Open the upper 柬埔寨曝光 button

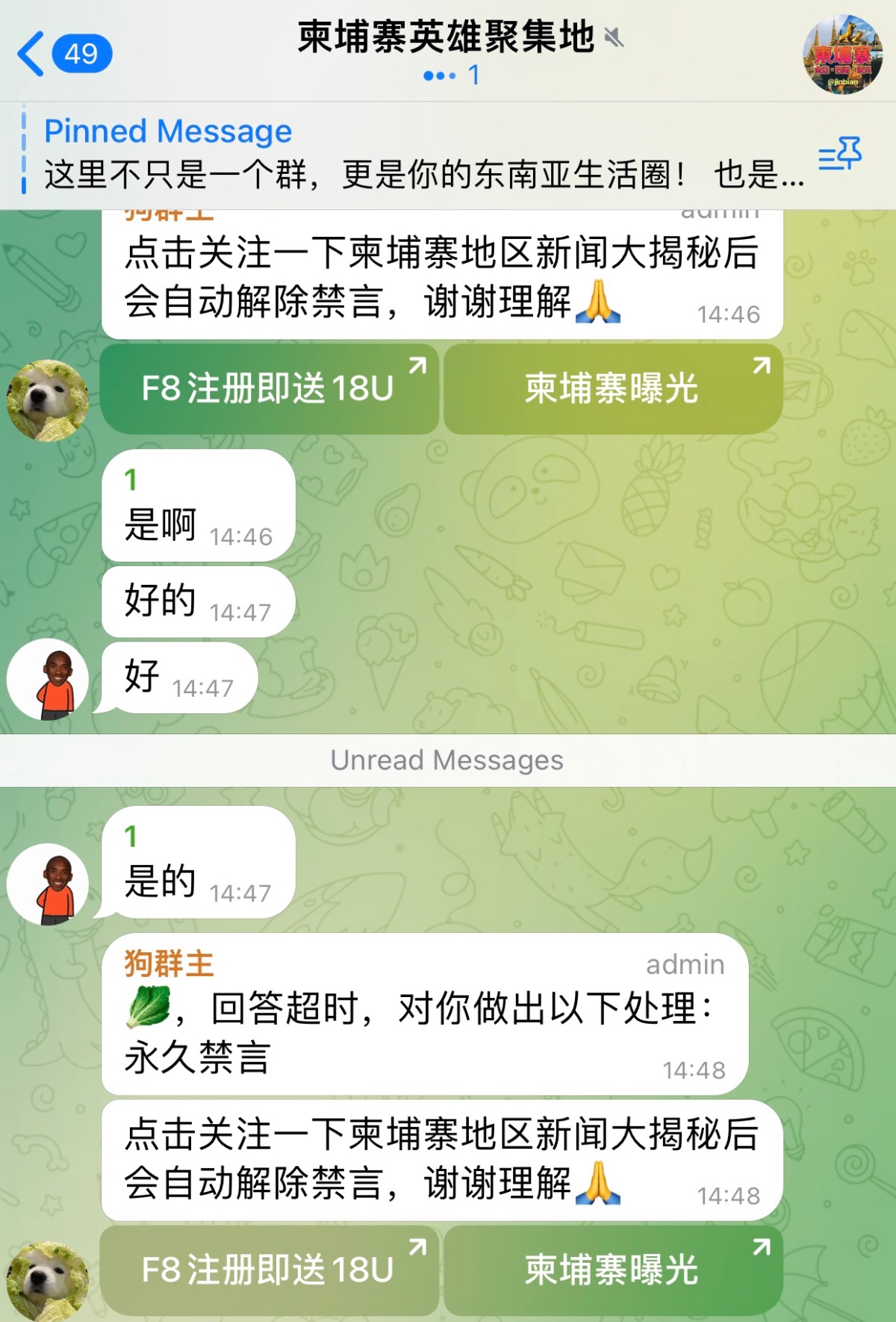pyautogui.click(x=612, y=388)
